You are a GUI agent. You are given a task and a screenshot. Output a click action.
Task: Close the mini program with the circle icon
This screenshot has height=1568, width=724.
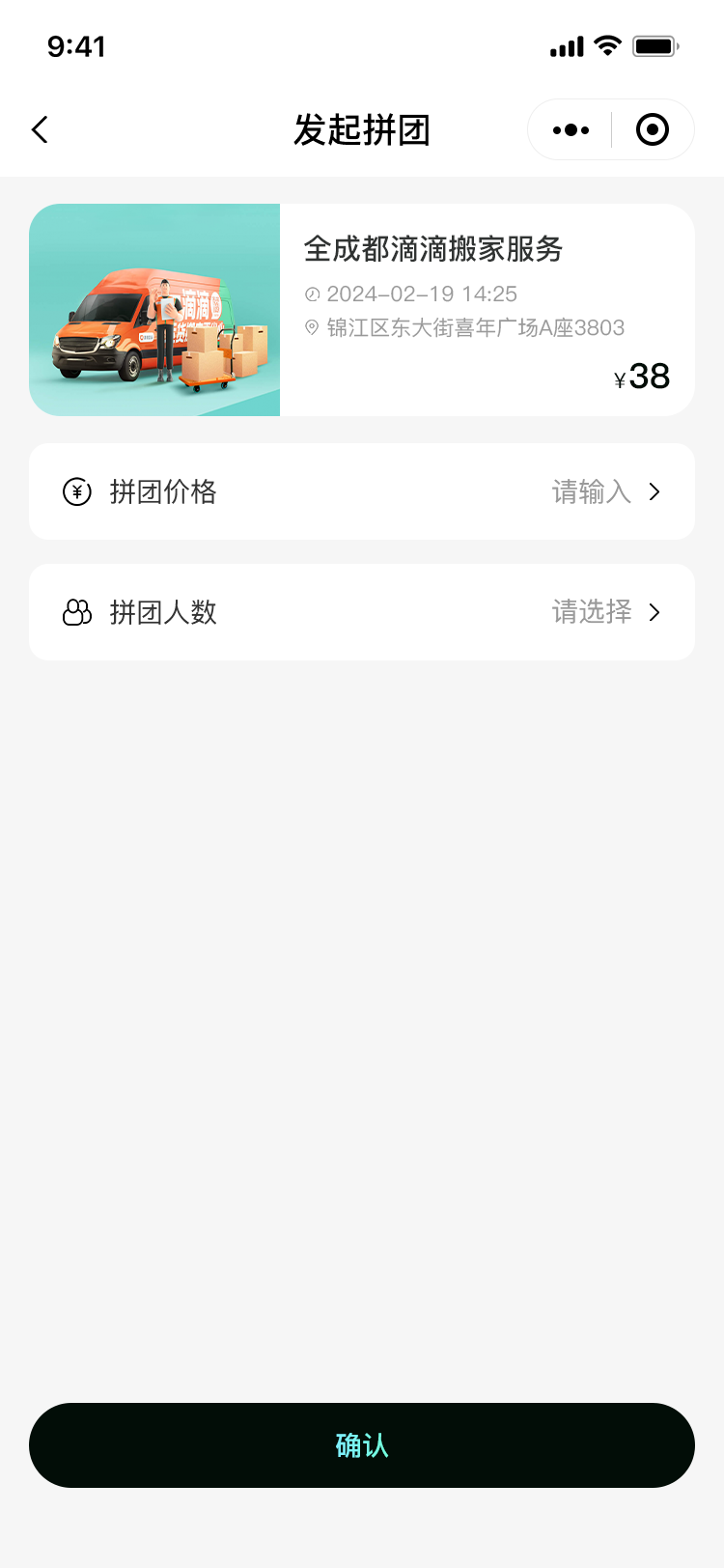pos(653,129)
